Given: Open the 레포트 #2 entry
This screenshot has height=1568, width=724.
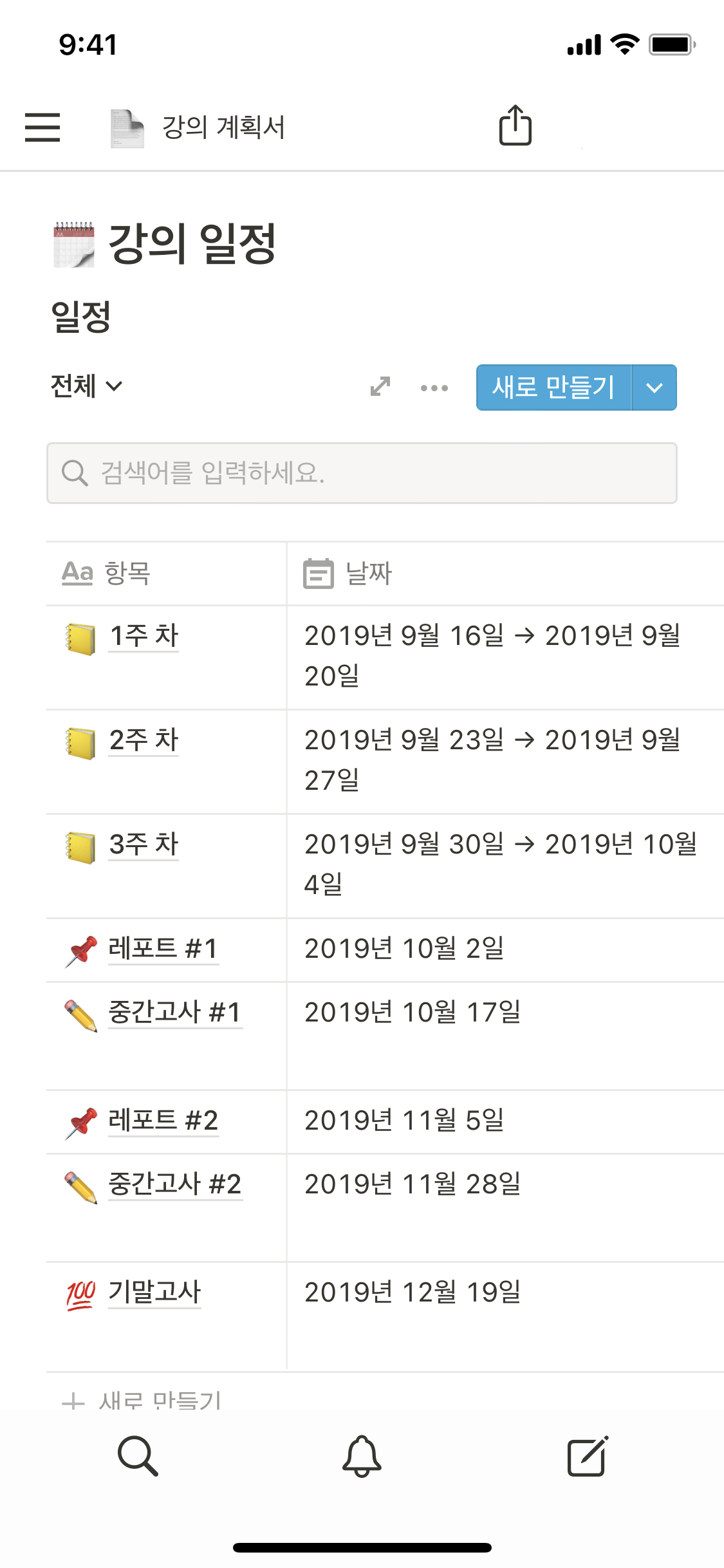Looking at the screenshot, I should click(163, 1121).
